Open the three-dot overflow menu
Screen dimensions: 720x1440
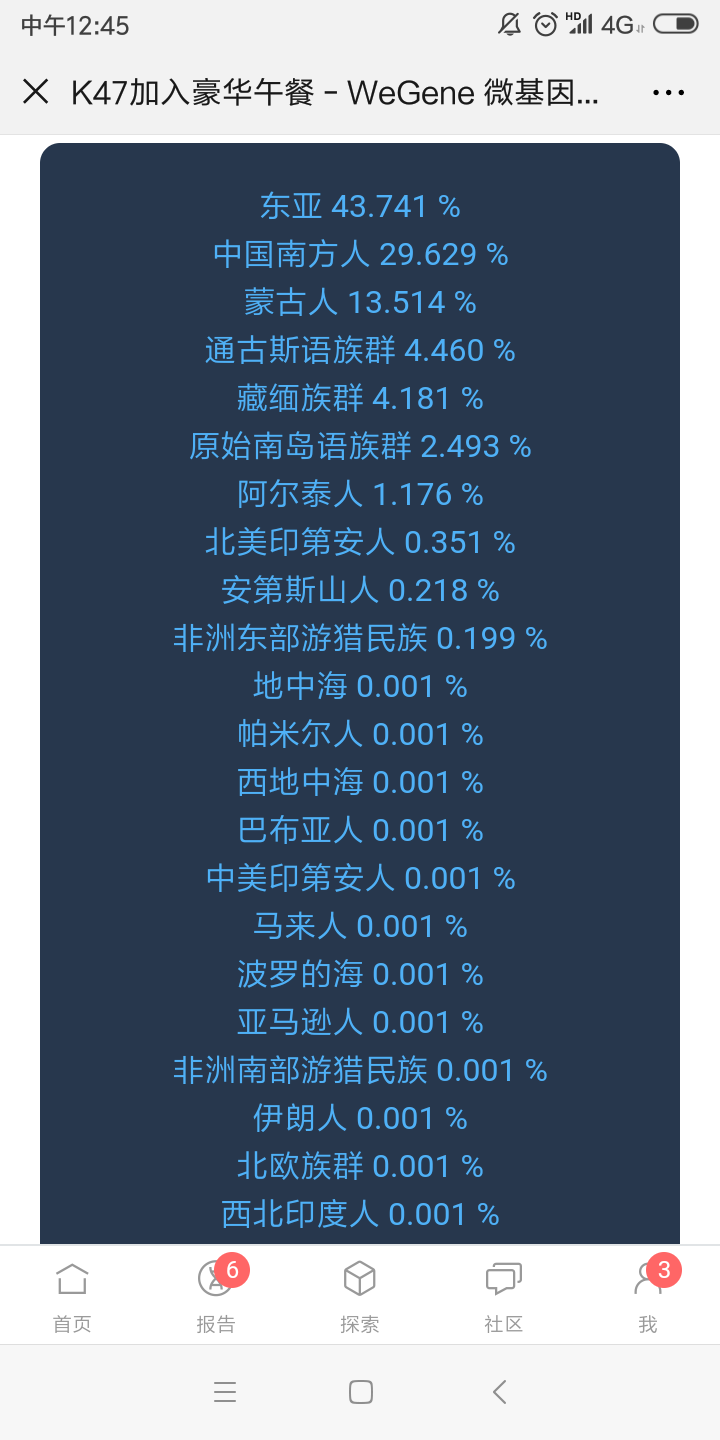click(x=668, y=92)
